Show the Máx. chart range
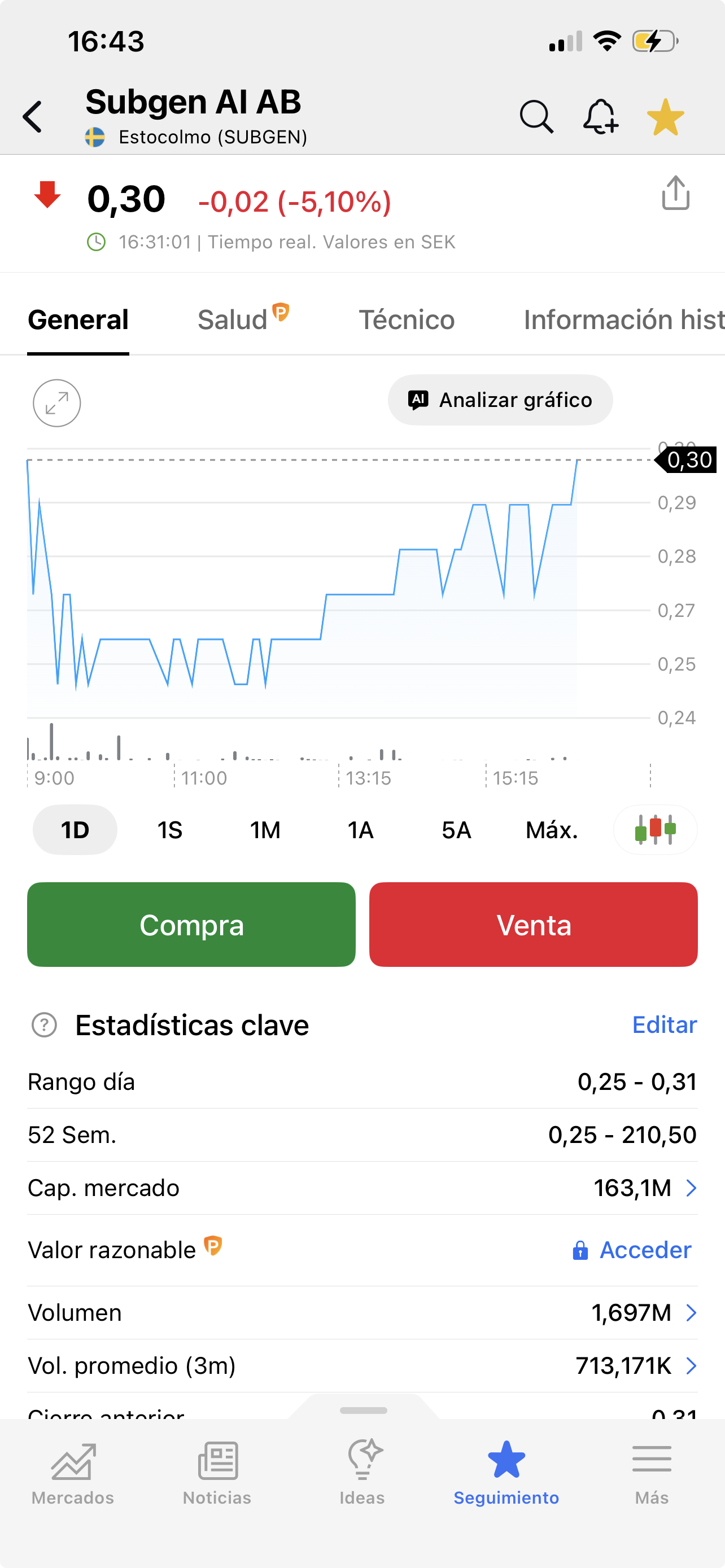 (x=552, y=830)
